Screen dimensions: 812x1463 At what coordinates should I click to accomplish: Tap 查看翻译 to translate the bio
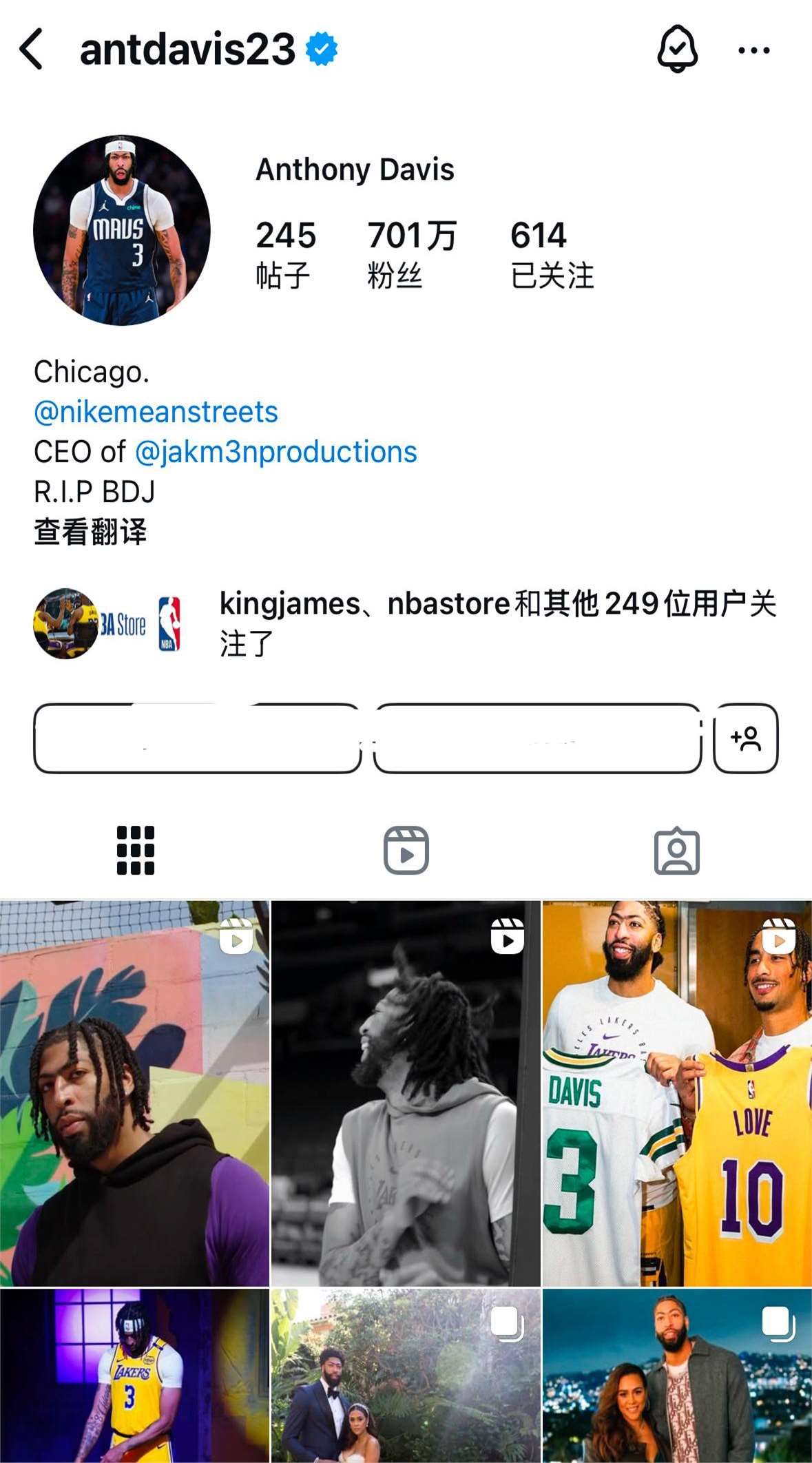tap(90, 532)
